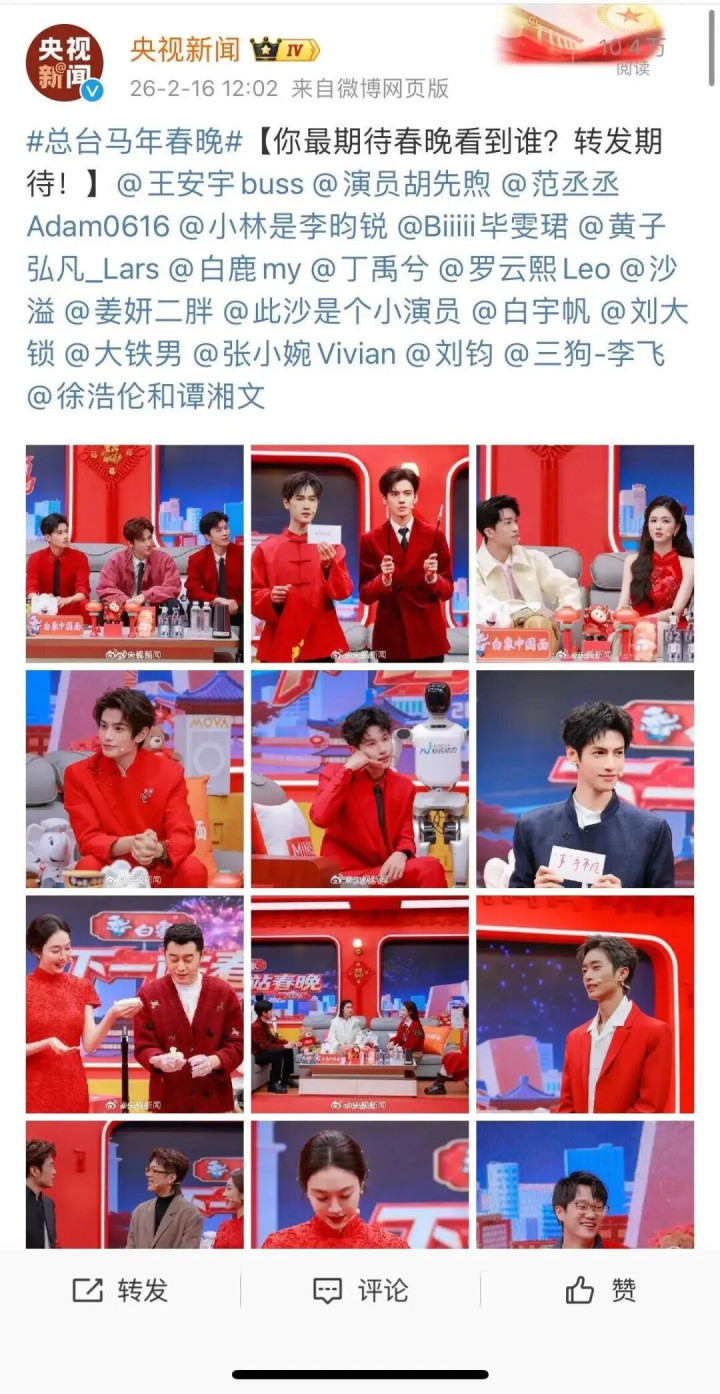Viewport: 720px width, 1394px height.
Task: Open hashtag #总台马年春晚#
Action: [x=135, y=142]
